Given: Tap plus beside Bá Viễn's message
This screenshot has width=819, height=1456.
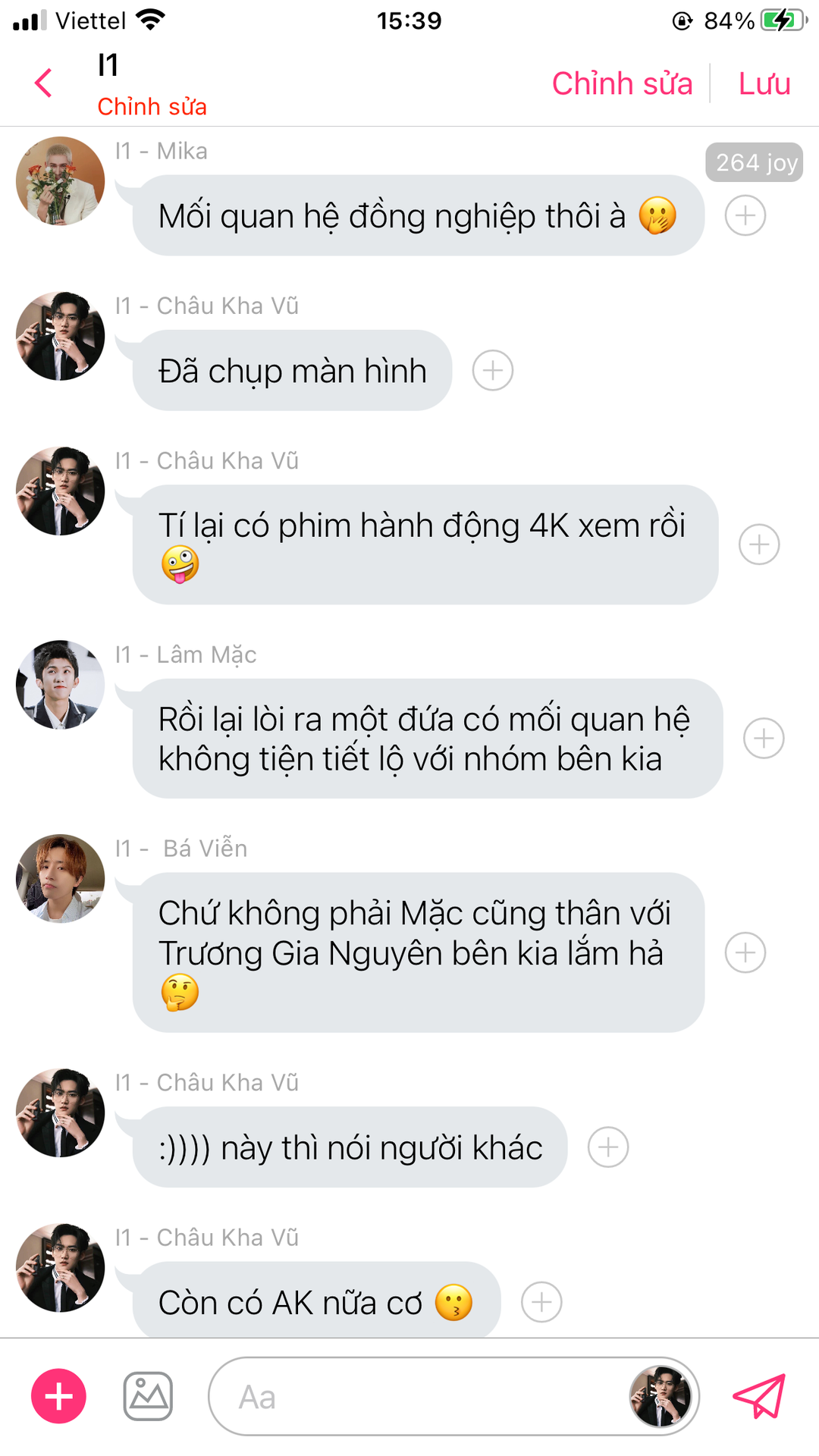Looking at the screenshot, I should [x=745, y=952].
